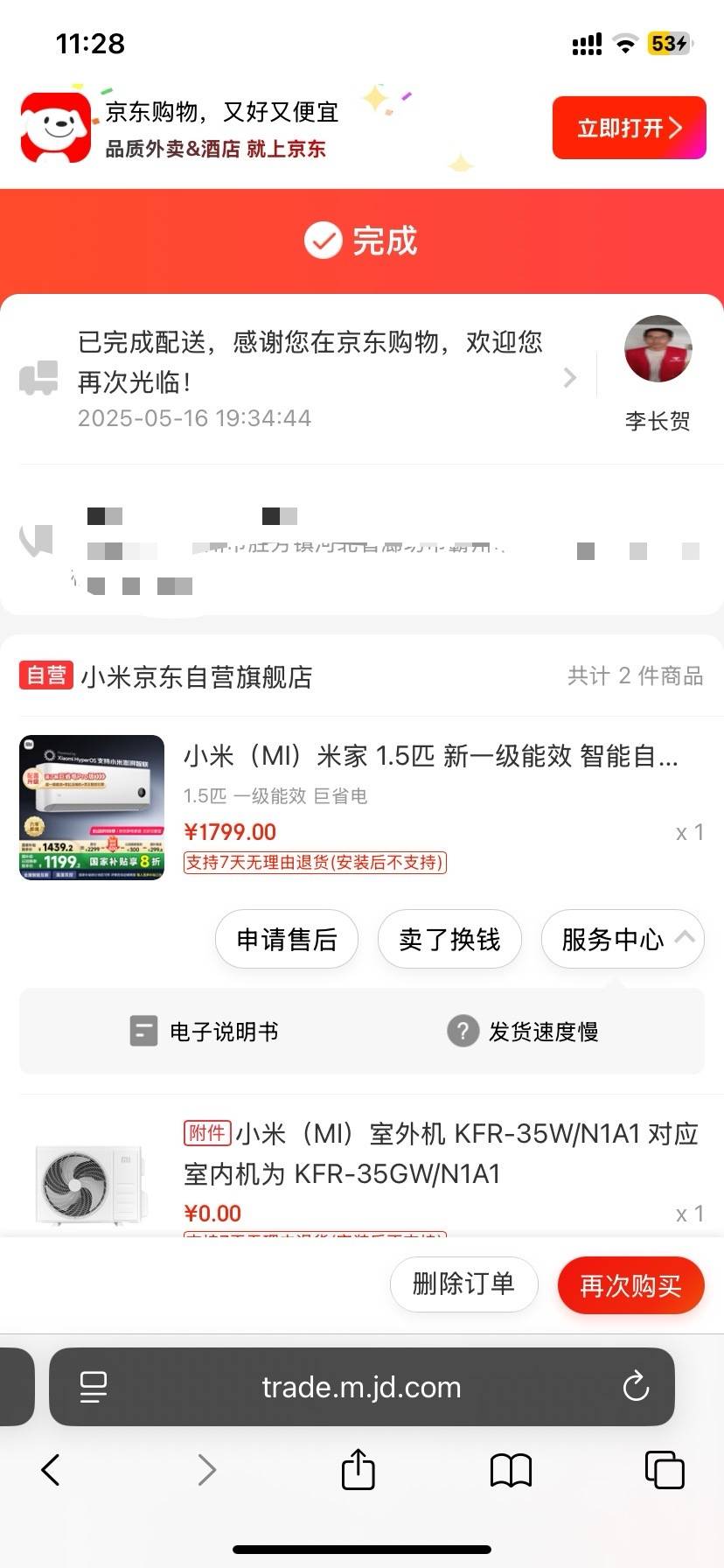
Task: Open the 米家 1.5匹 air conditioner product
Action: [430, 756]
